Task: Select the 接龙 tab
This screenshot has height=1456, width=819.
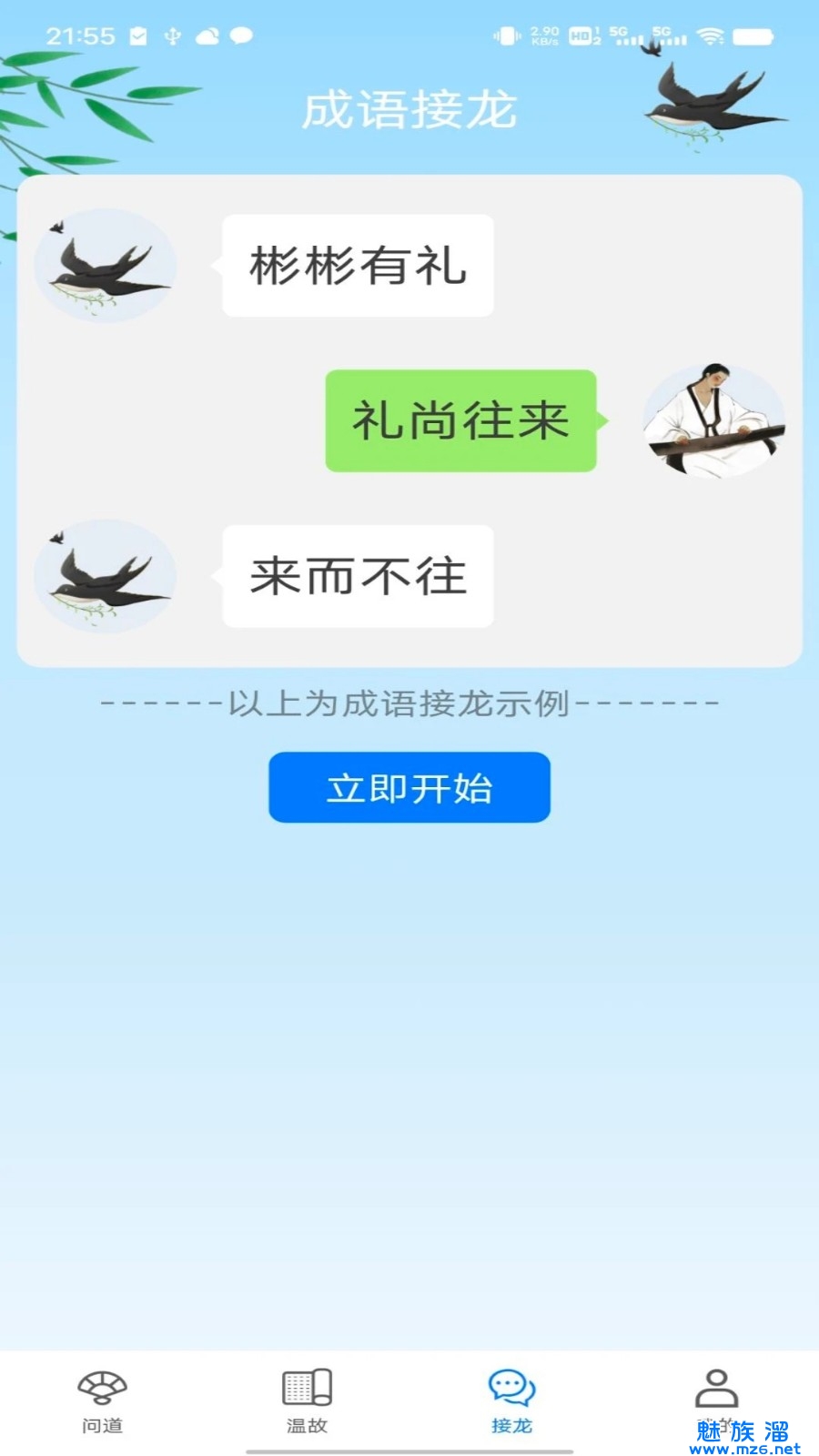Action: (511, 1400)
